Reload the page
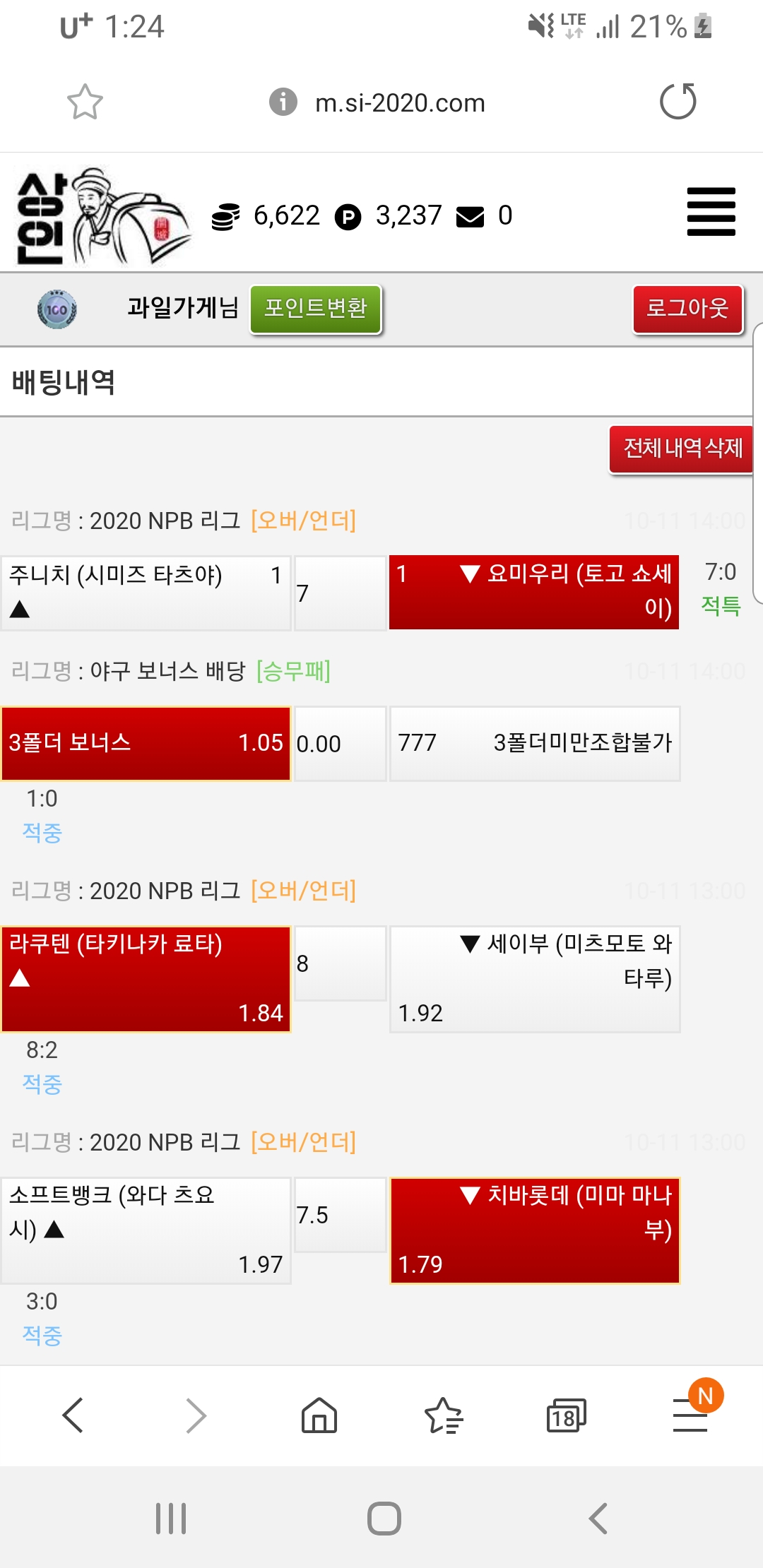 (678, 102)
